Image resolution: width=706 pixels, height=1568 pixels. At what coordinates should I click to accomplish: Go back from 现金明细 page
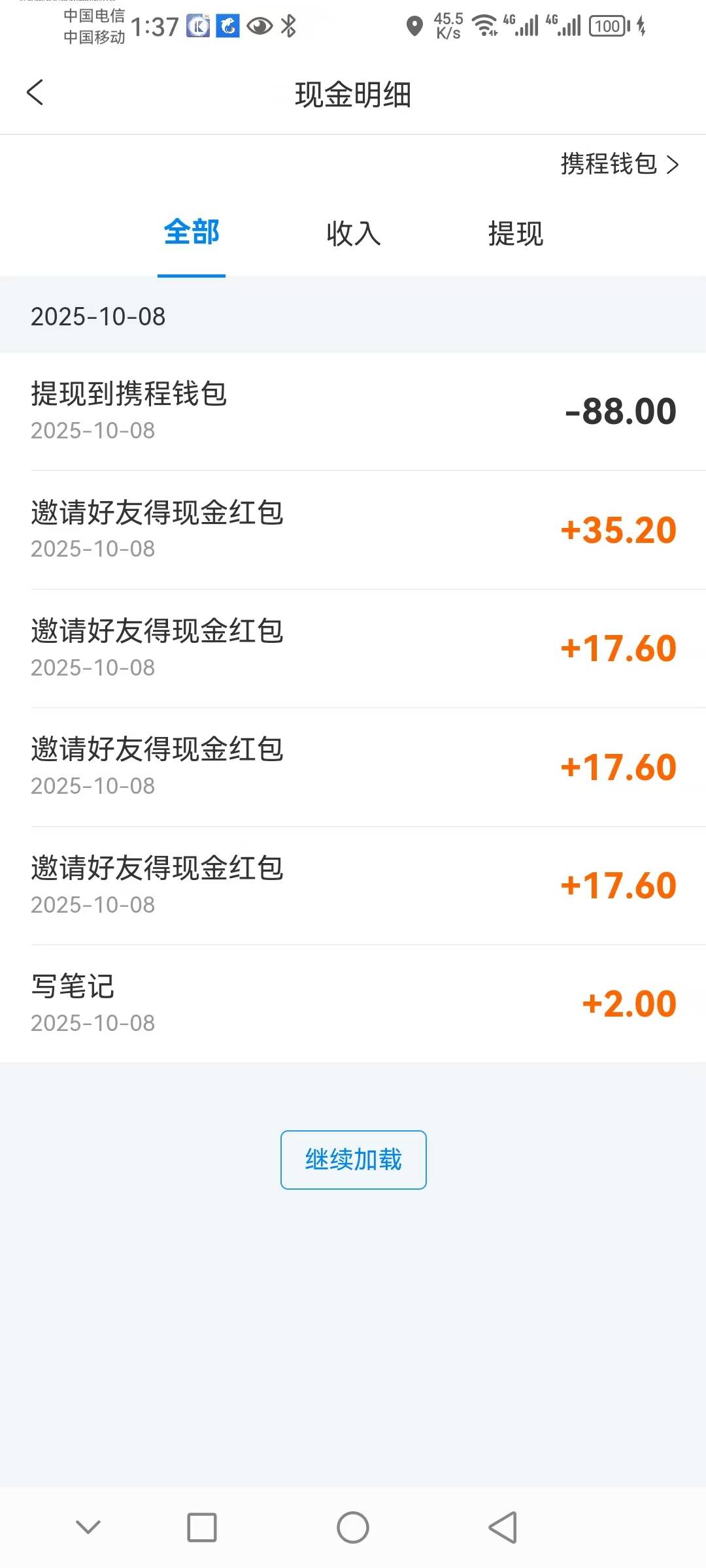[35, 93]
